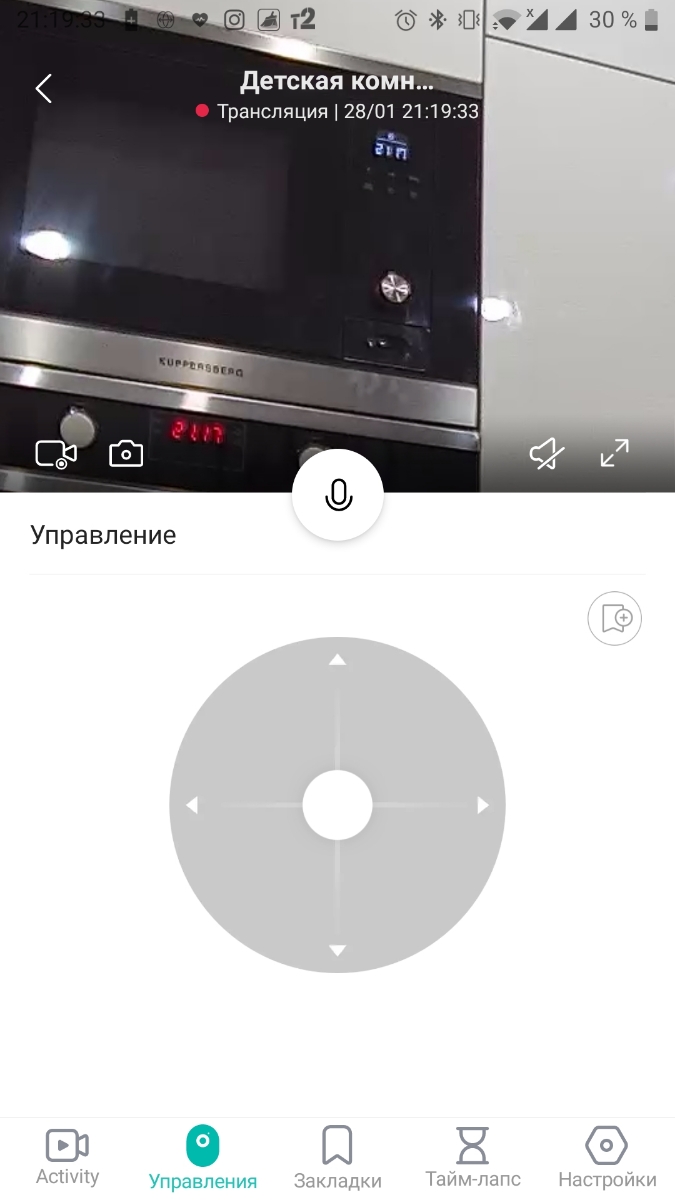This screenshot has width=675, height=1200.
Task: Go to the Настройки tab
Action: 607,1156
